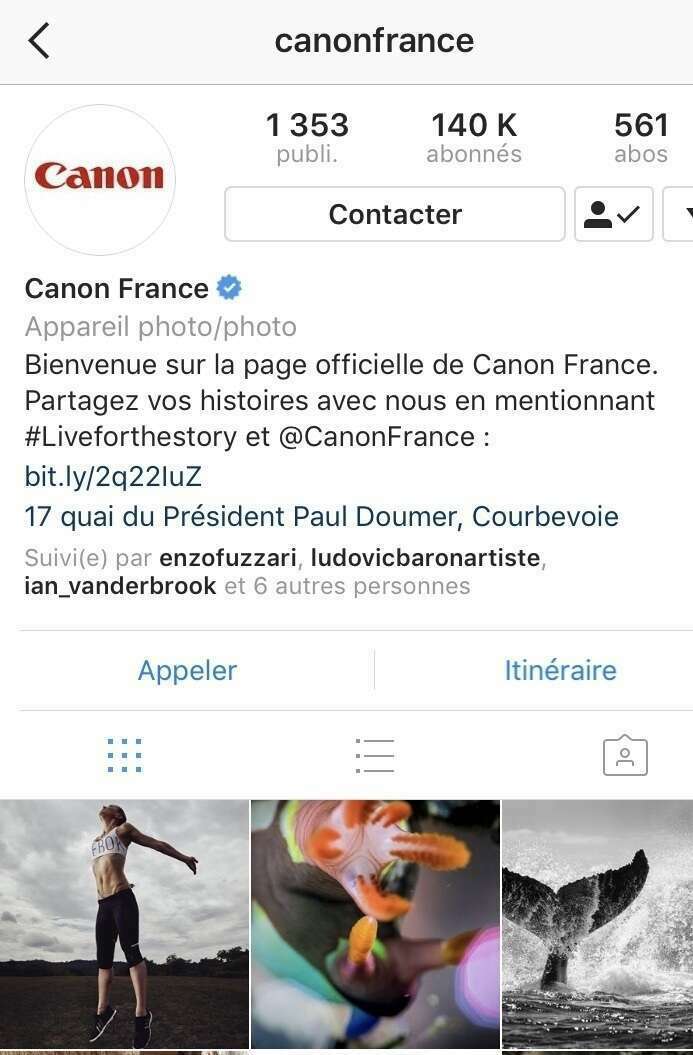
Task: View the 140 K abonnés list
Action: (x=474, y=137)
